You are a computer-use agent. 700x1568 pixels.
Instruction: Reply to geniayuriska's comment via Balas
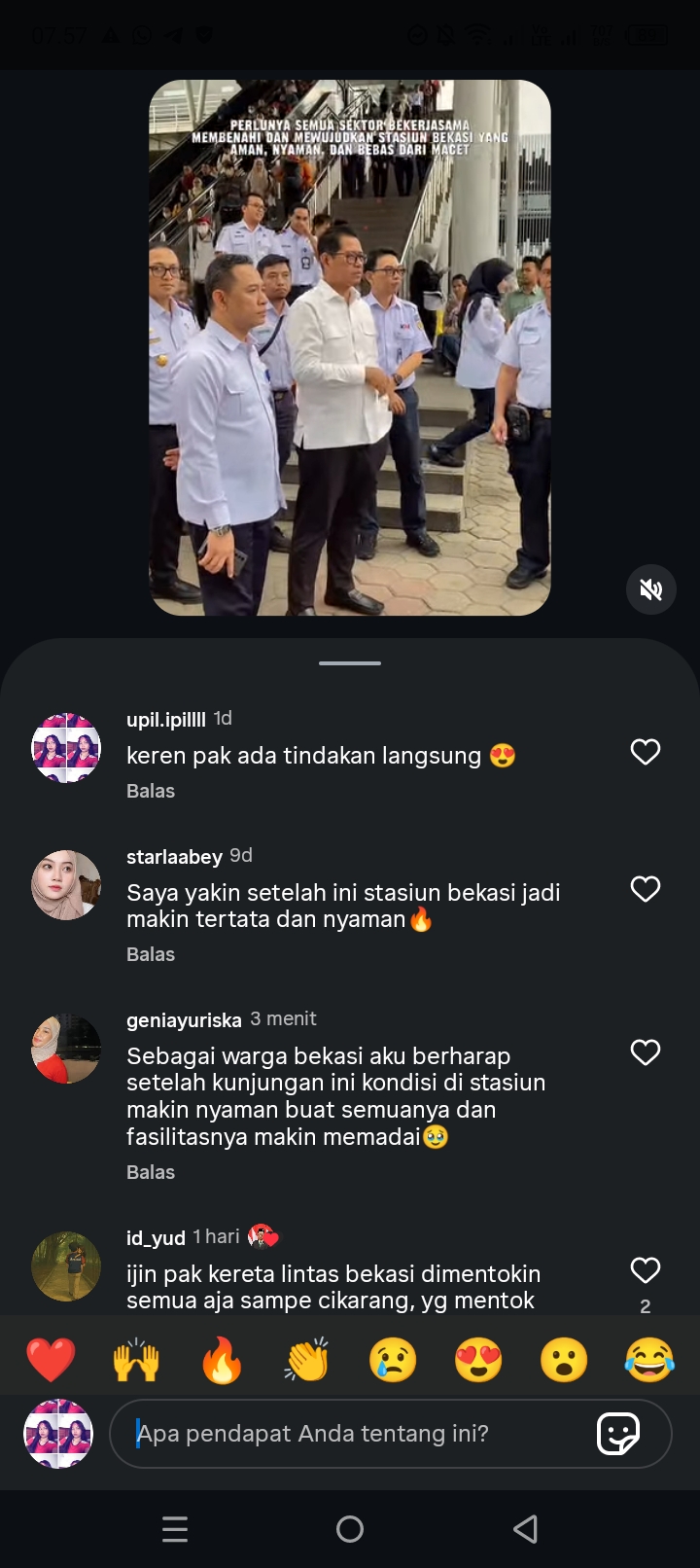coord(151,1172)
